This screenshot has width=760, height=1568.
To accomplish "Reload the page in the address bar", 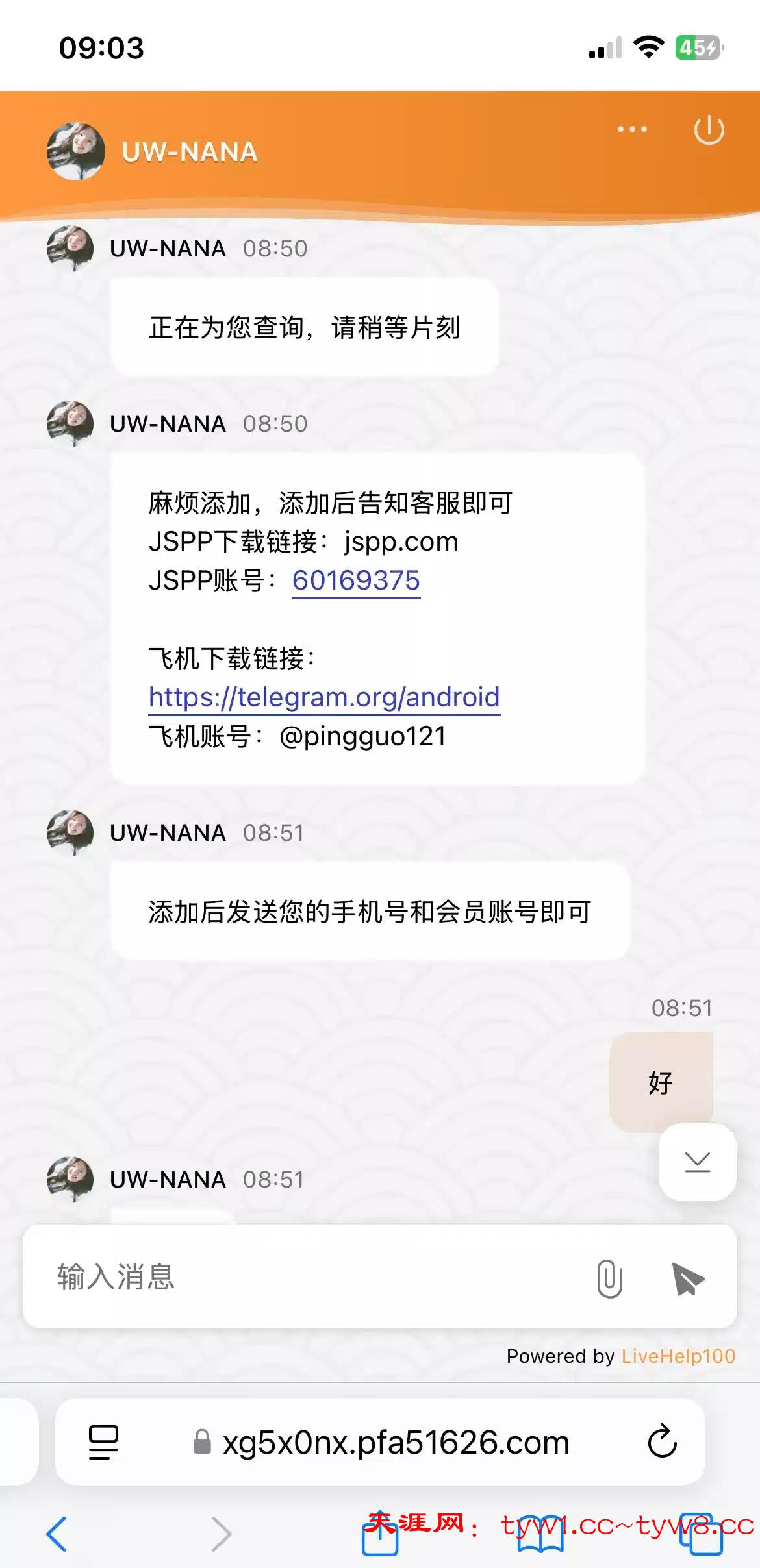I will tap(662, 1442).
